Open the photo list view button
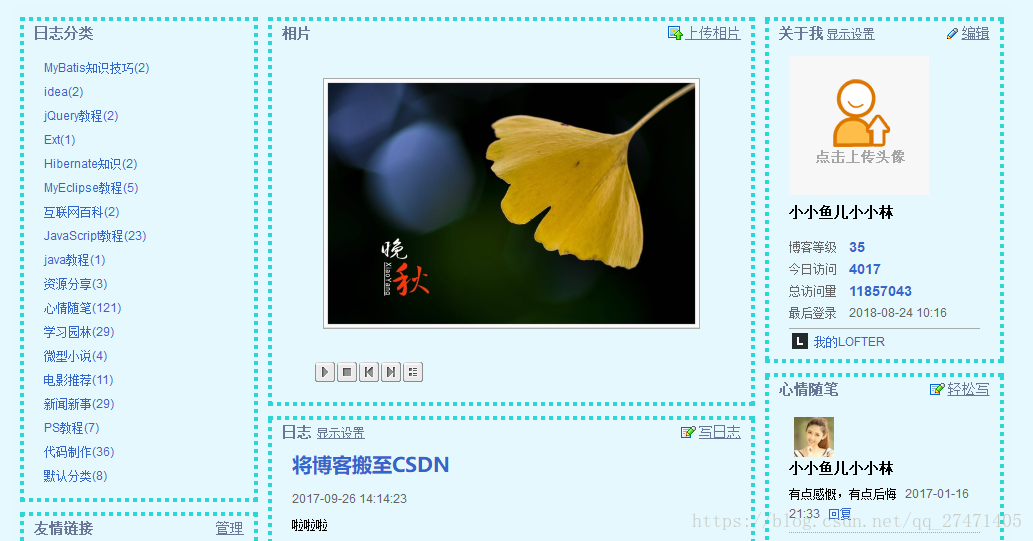Viewport: 1033px width, 541px height. click(x=413, y=372)
